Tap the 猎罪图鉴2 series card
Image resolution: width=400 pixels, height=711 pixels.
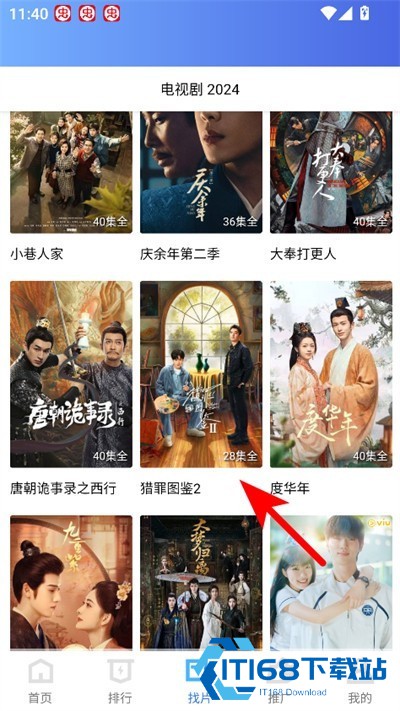[201, 374]
